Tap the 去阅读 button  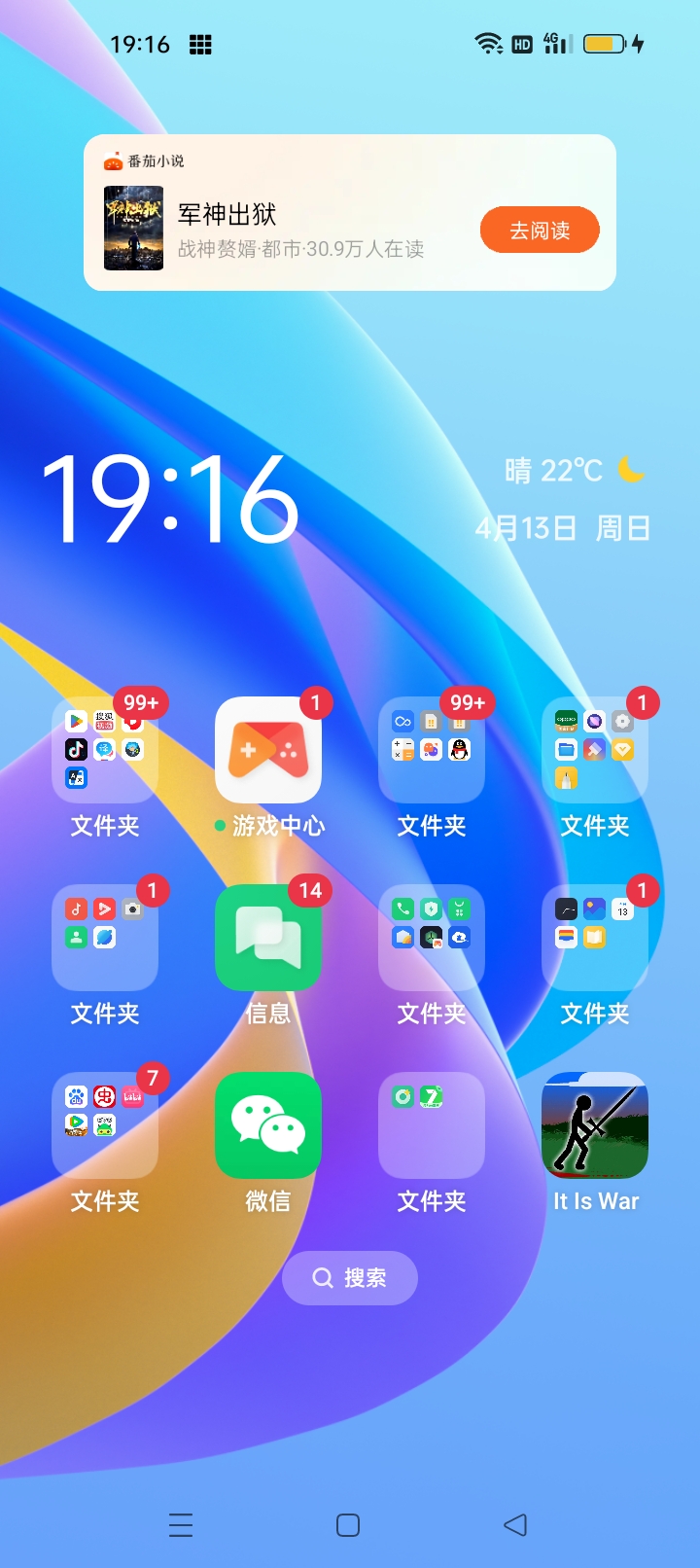[x=540, y=230]
